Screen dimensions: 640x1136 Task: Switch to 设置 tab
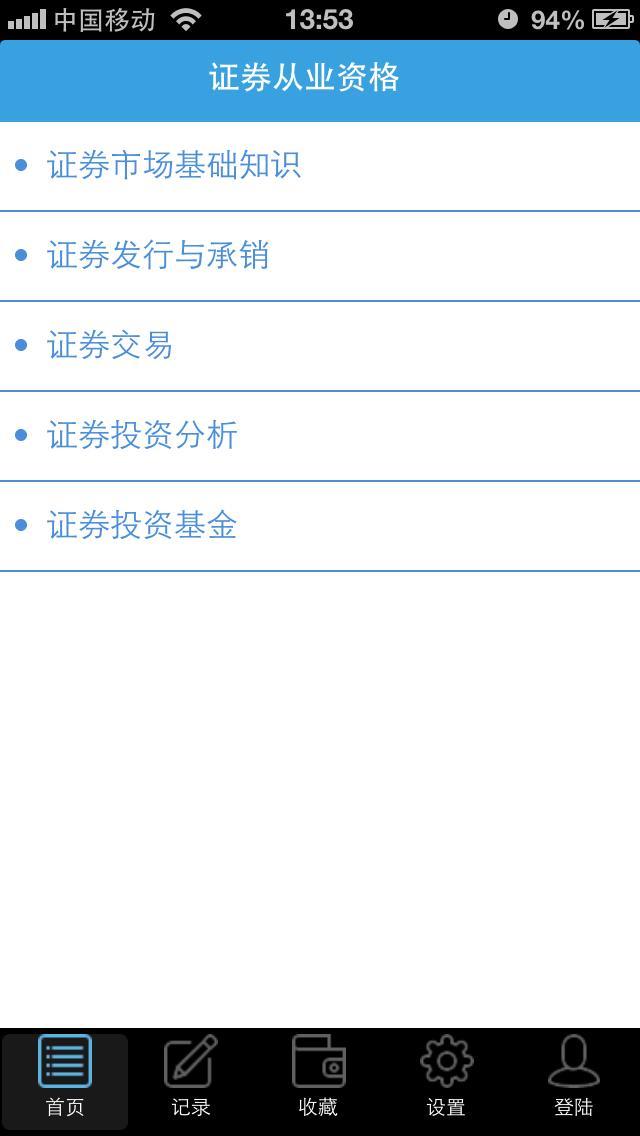pyautogui.click(x=446, y=1078)
